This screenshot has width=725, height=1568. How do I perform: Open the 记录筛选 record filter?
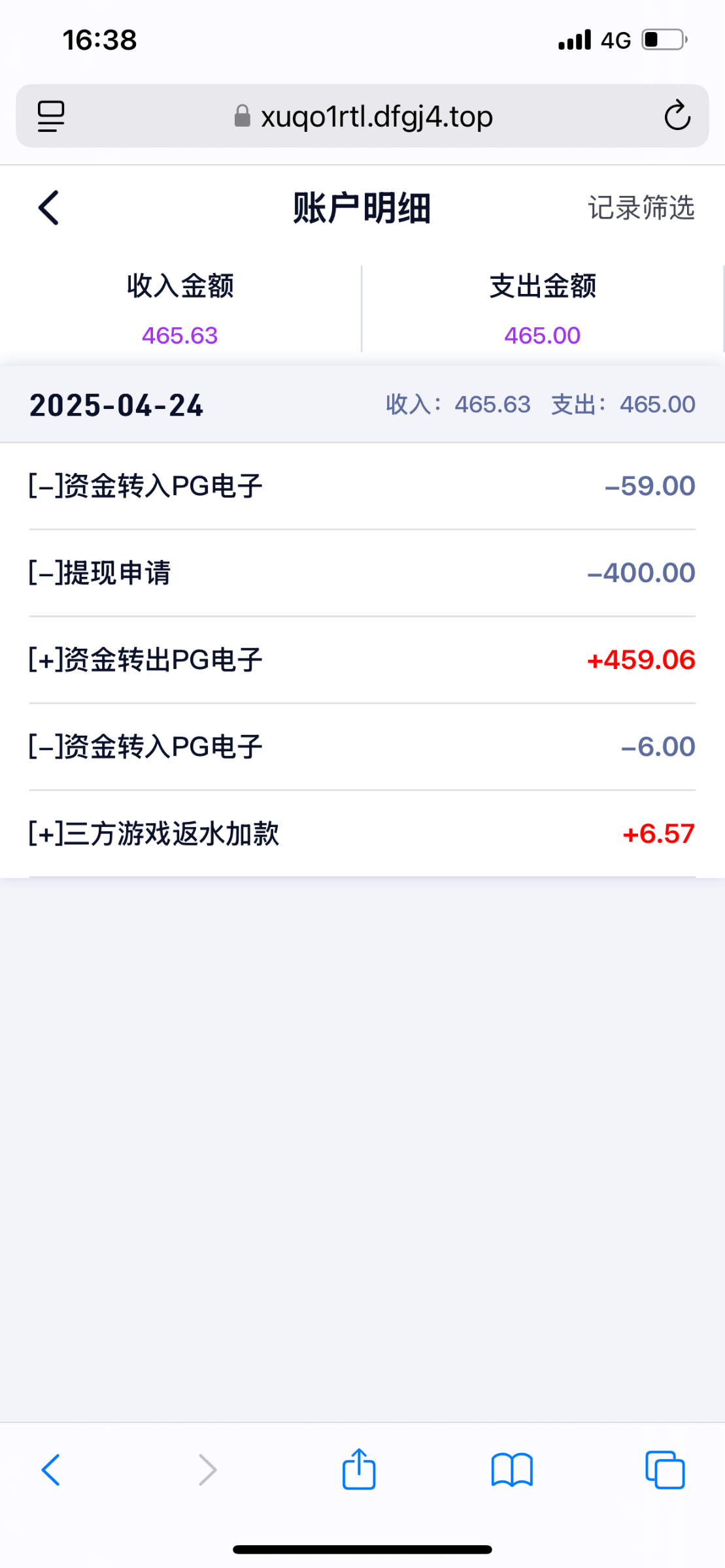point(641,208)
